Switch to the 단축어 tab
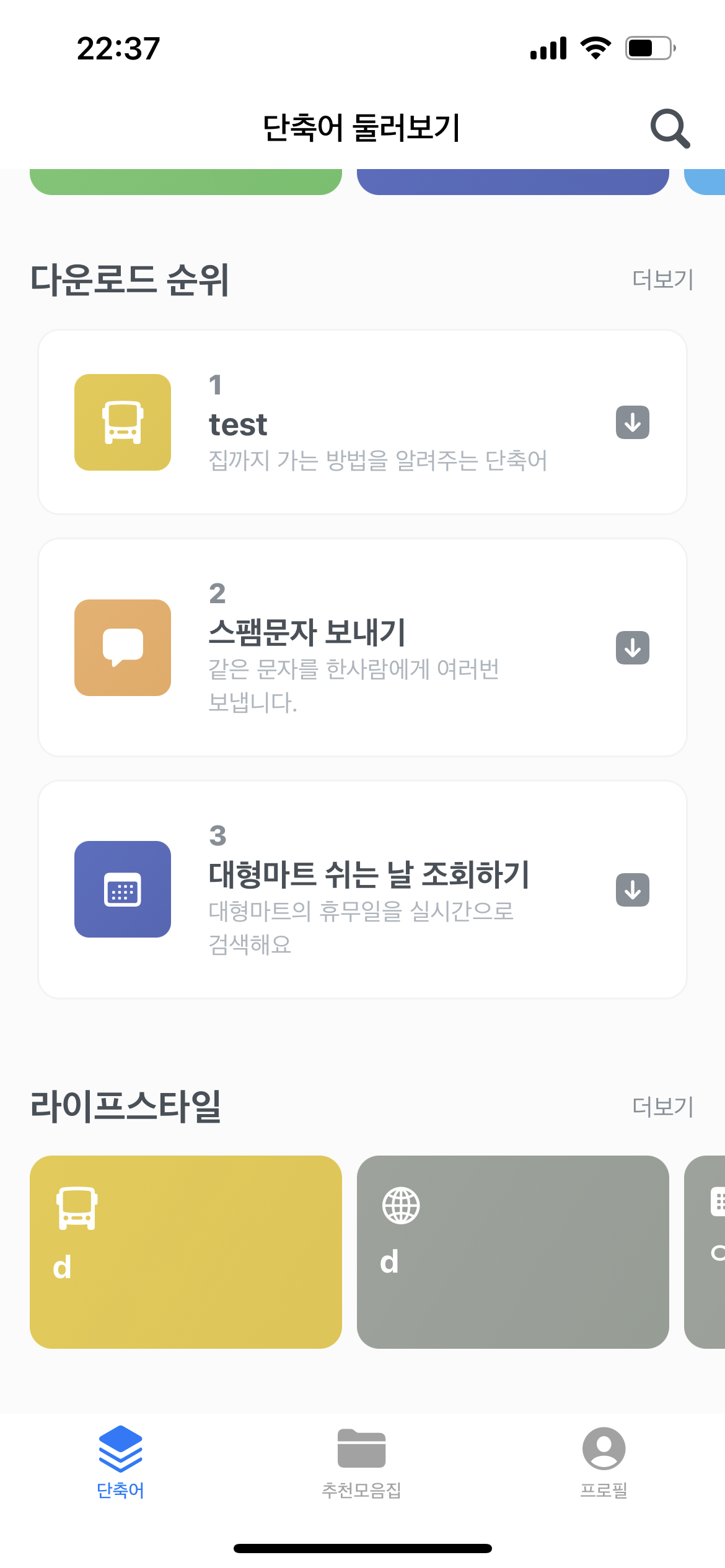 pyautogui.click(x=121, y=1461)
